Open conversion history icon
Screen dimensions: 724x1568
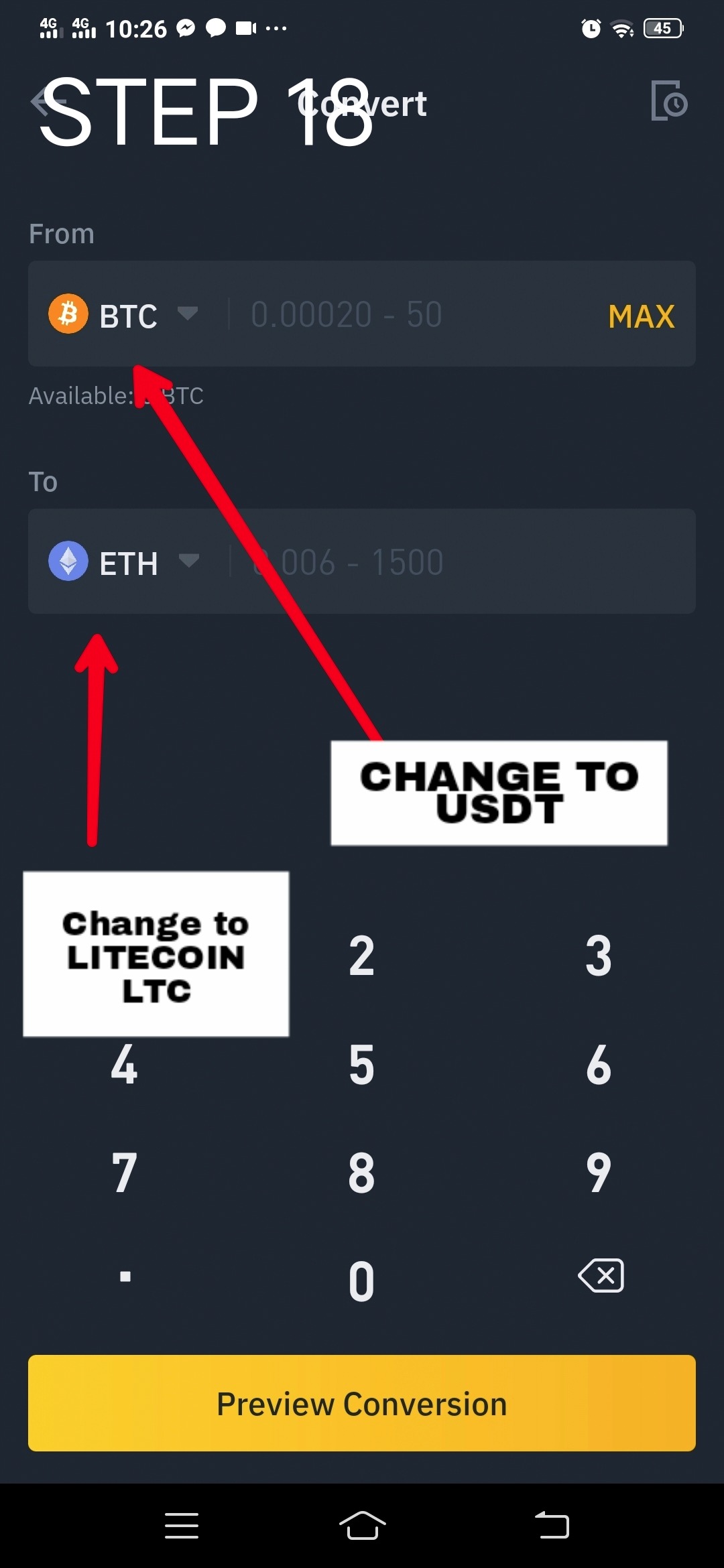[669, 102]
